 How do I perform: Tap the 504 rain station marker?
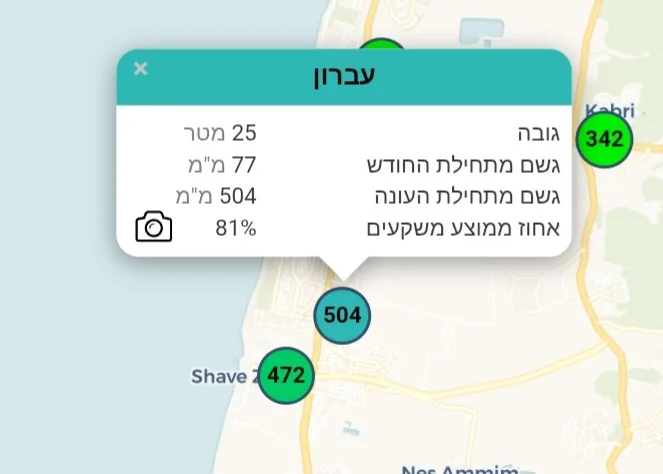tap(342, 315)
